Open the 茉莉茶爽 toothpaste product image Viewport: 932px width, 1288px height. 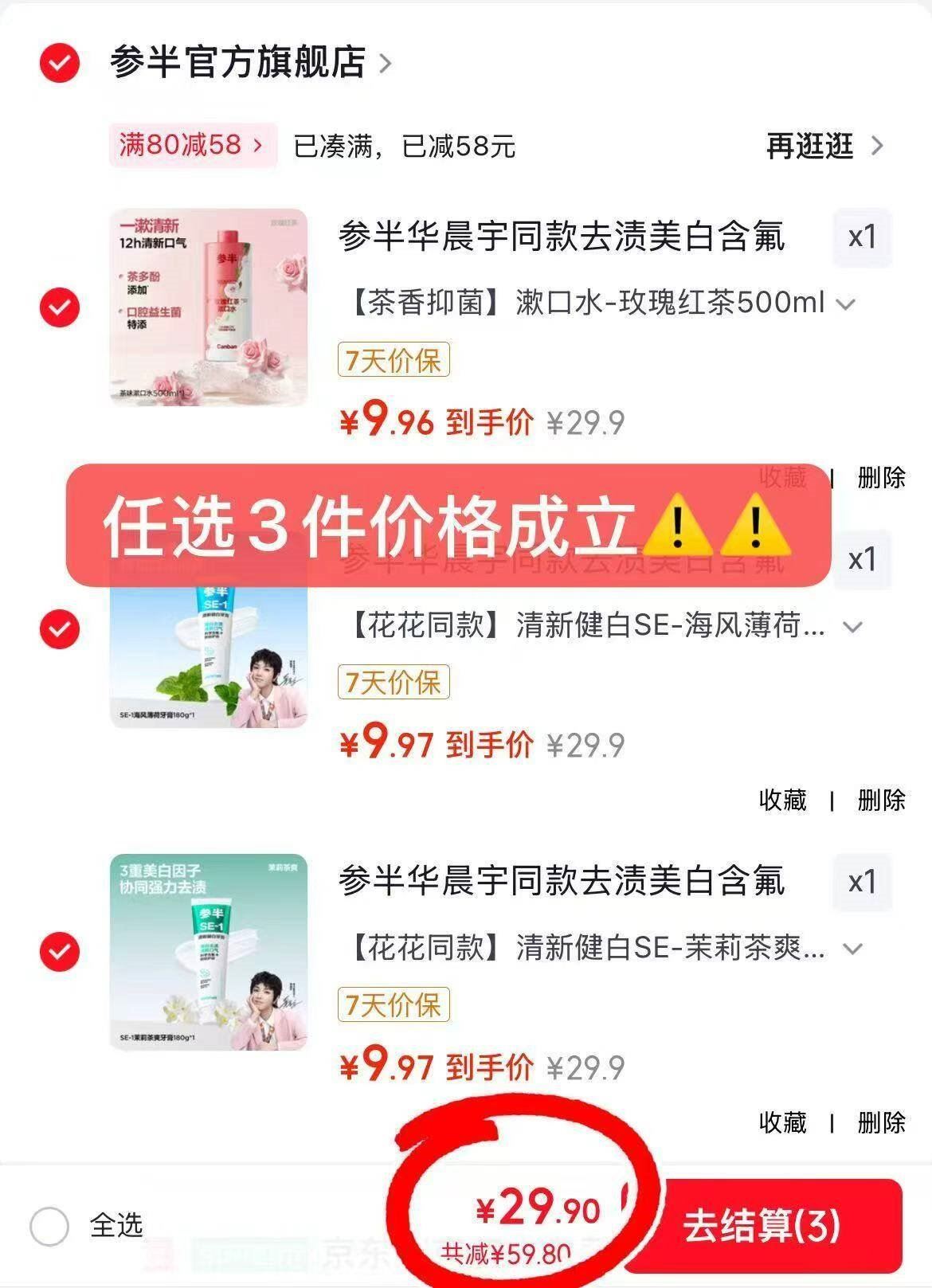tap(208, 952)
